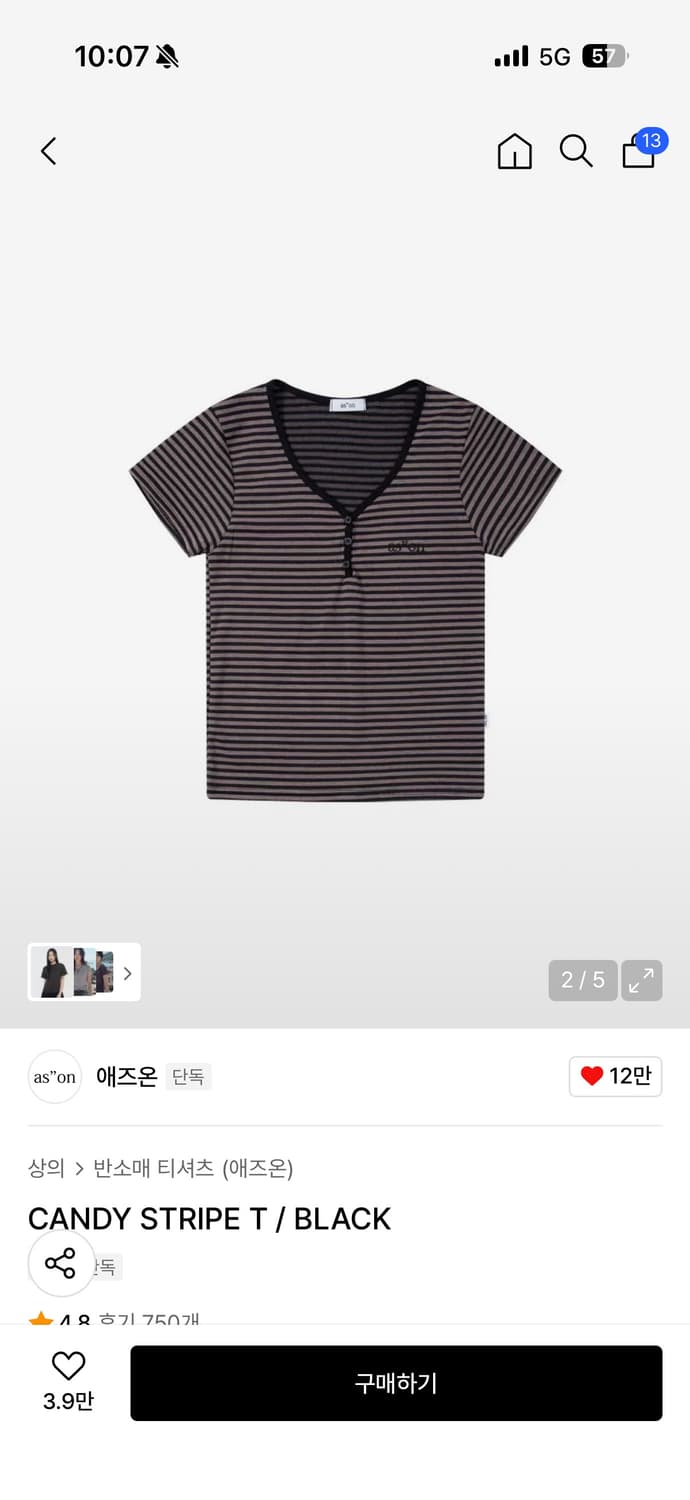690x1500 pixels.
Task: Open the search magnifier icon
Action: 576,151
